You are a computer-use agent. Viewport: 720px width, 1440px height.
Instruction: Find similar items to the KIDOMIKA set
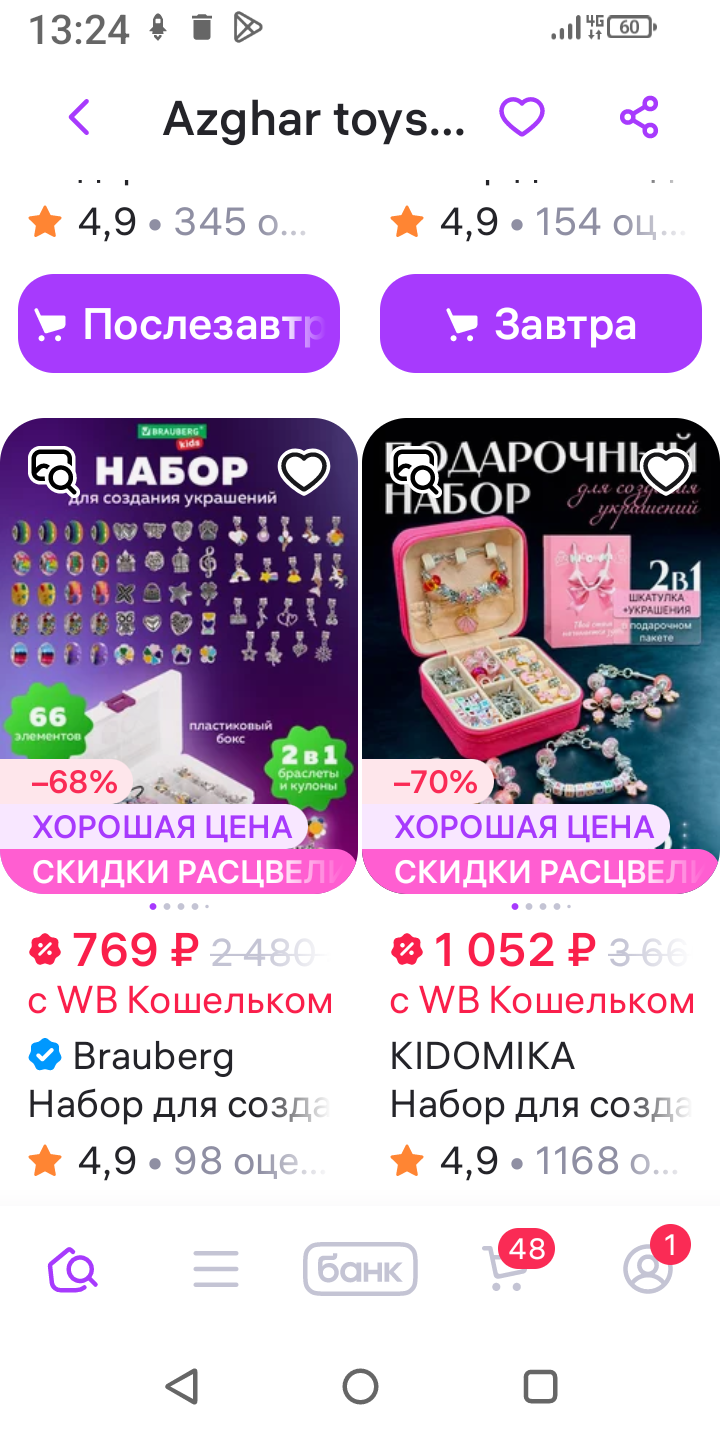[x=415, y=470]
